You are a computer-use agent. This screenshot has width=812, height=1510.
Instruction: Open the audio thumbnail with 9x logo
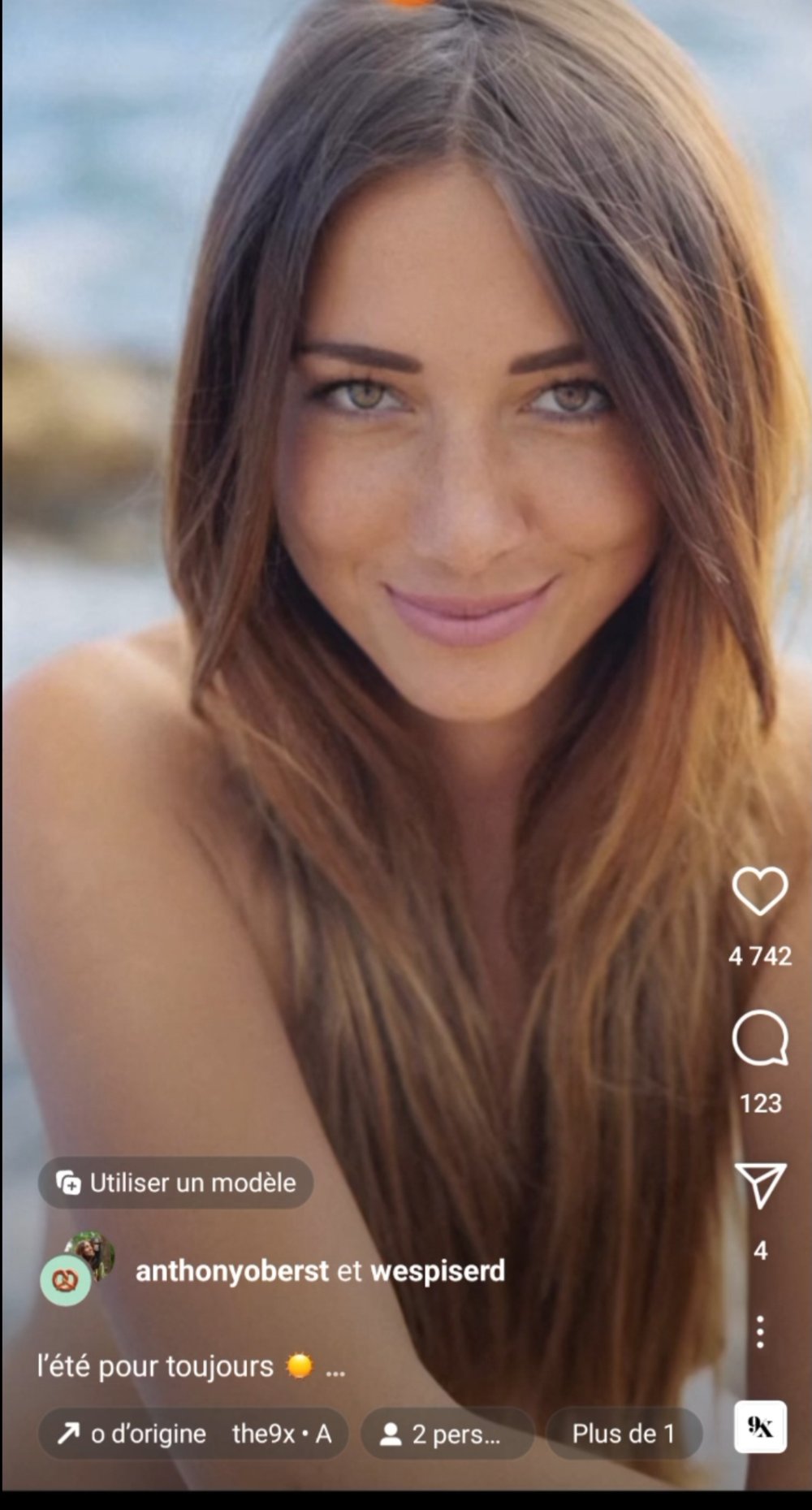coord(760,1427)
